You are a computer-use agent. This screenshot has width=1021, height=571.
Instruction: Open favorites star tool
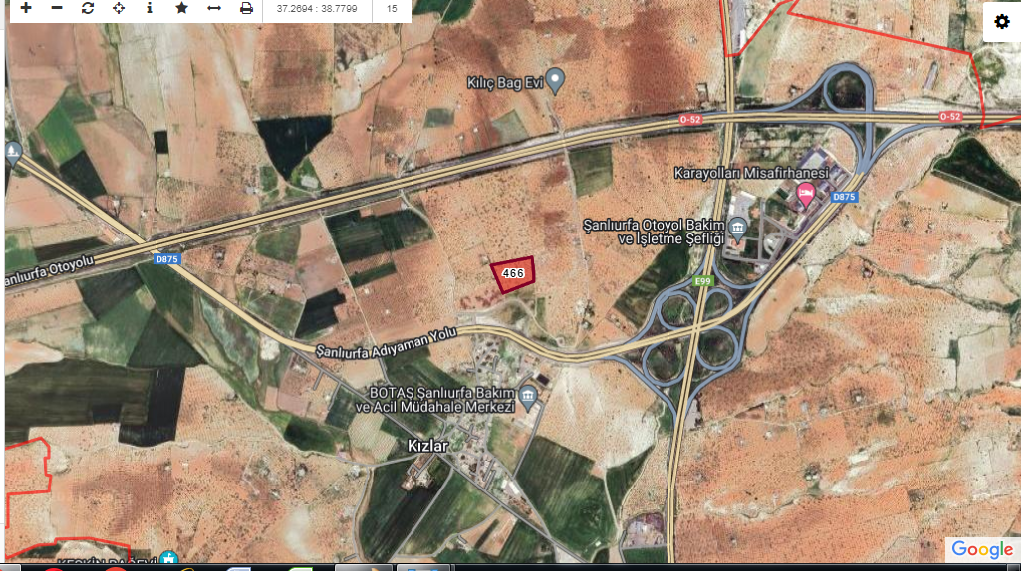[181, 8]
